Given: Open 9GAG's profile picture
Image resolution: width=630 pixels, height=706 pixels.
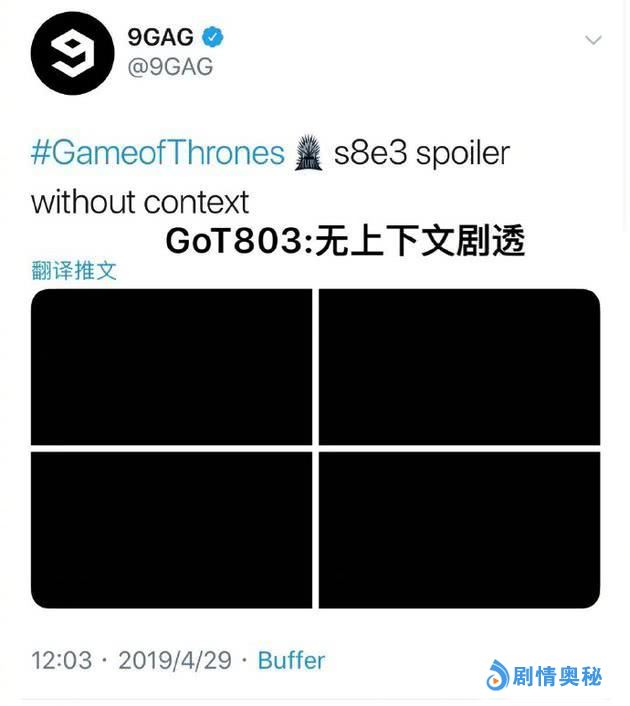Looking at the screenshot, I should pyautogui.click(x=72, y=53).
